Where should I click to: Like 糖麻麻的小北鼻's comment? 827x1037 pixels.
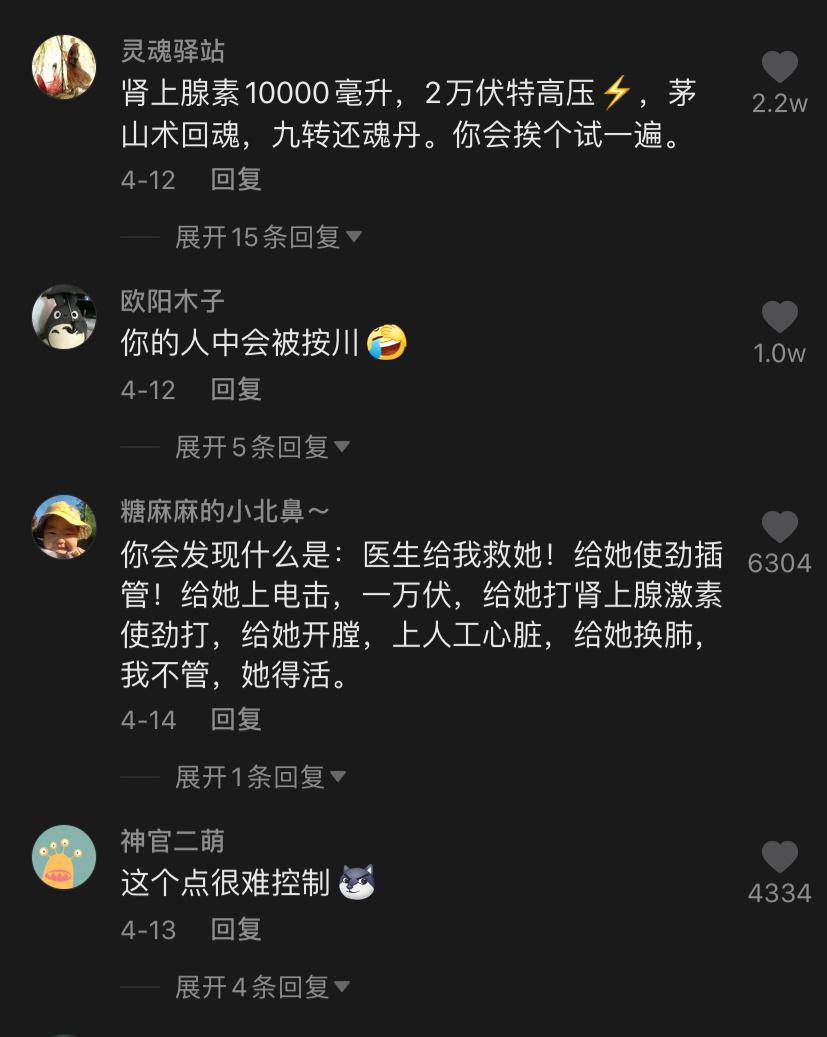pyautogui.click(x=779, y=528)
